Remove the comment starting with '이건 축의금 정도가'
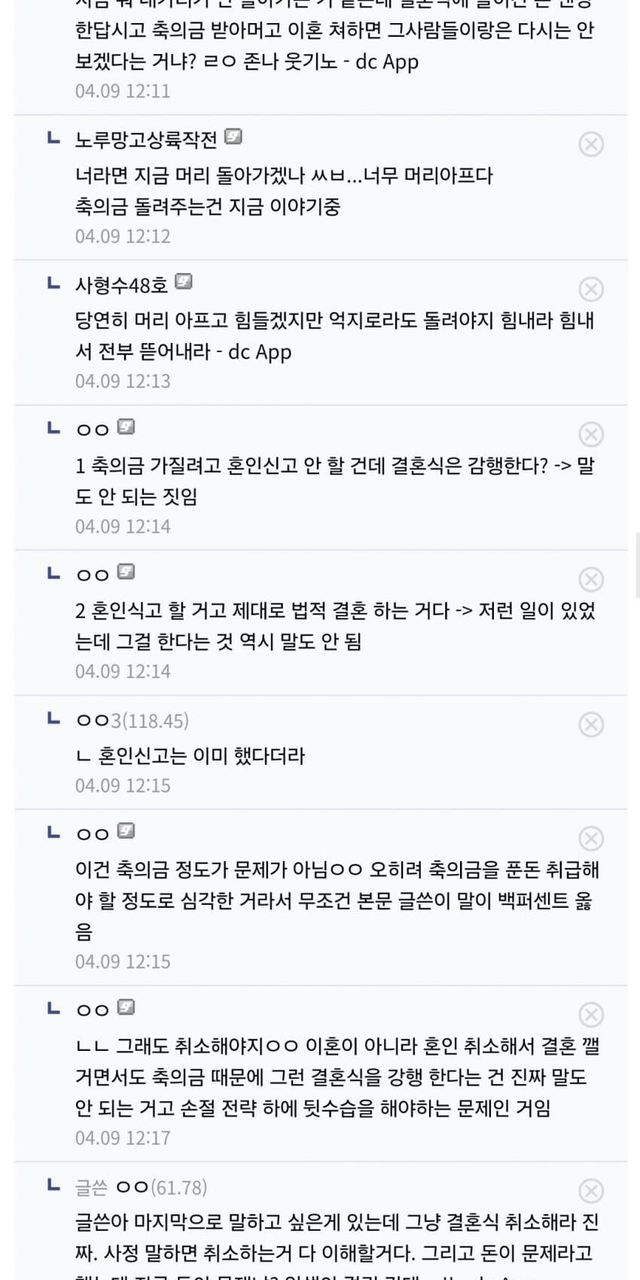This screenshot has width=640, height=1280. pyautogui.click(x=591, y=839)
